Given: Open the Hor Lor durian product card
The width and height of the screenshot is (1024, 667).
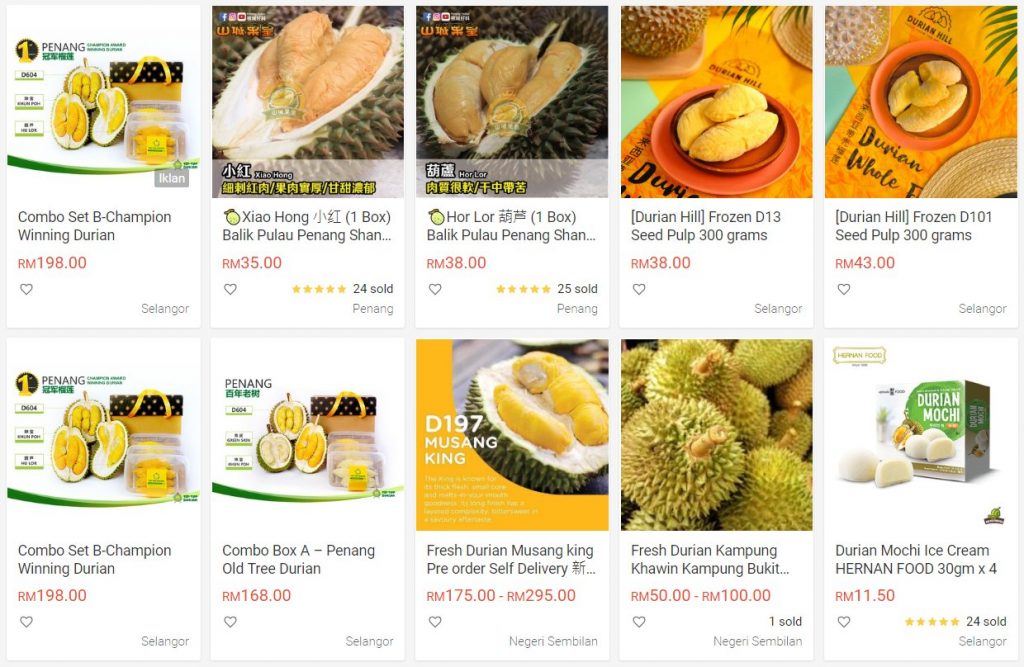Looking at the screenshot, I should pyautogui.click(x=511, y=102).
